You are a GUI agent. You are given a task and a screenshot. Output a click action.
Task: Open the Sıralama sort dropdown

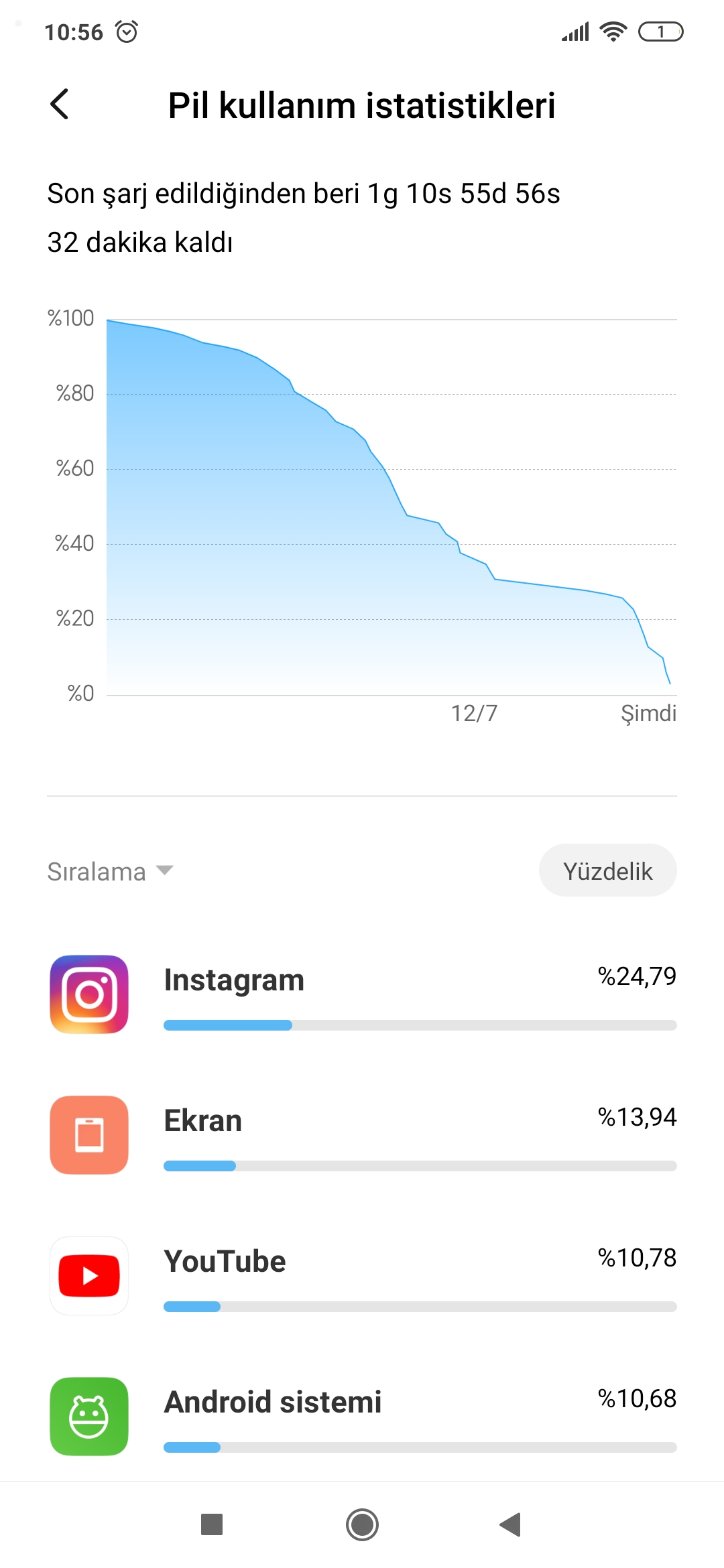pos(111,871)
